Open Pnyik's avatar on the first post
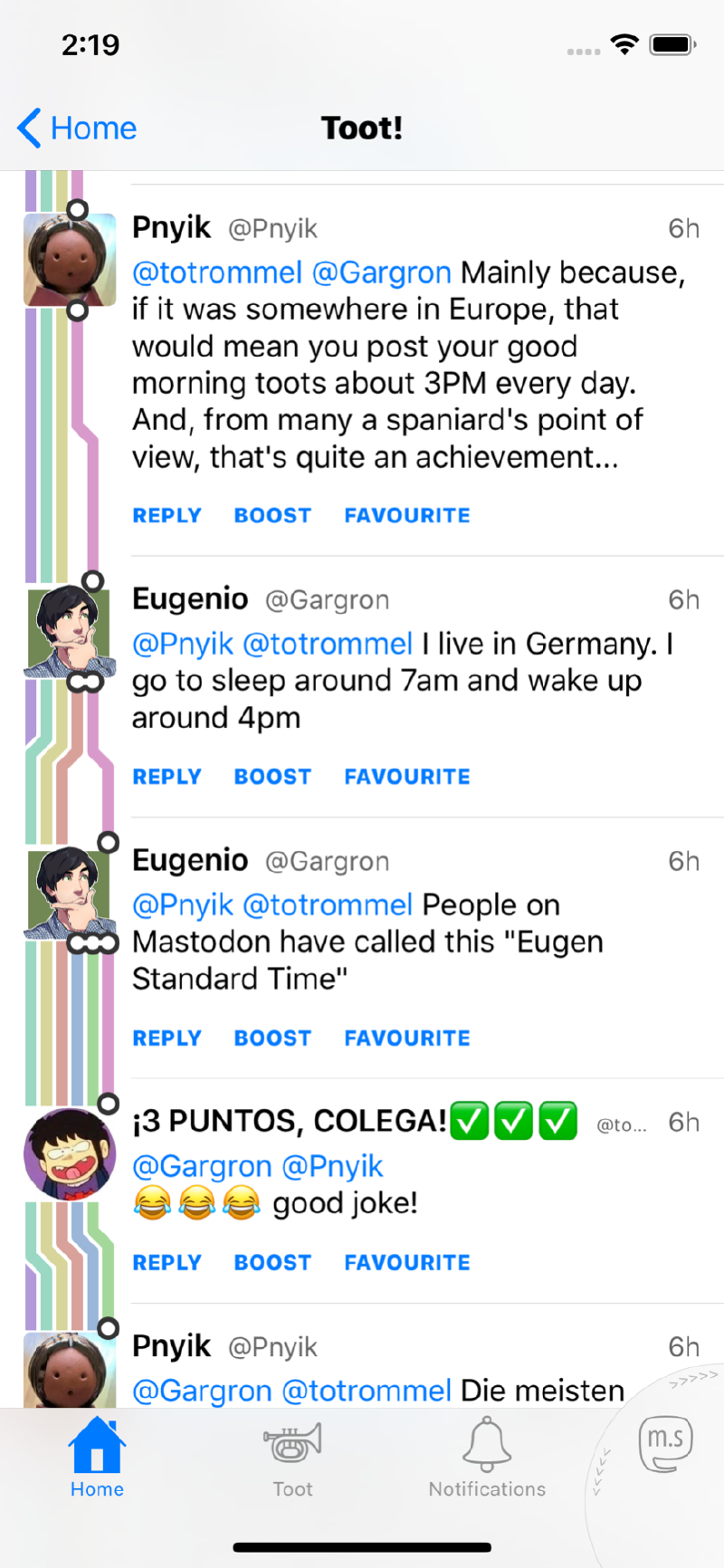Viewport: 724px width, 1568px height. [x=69, y=261]
